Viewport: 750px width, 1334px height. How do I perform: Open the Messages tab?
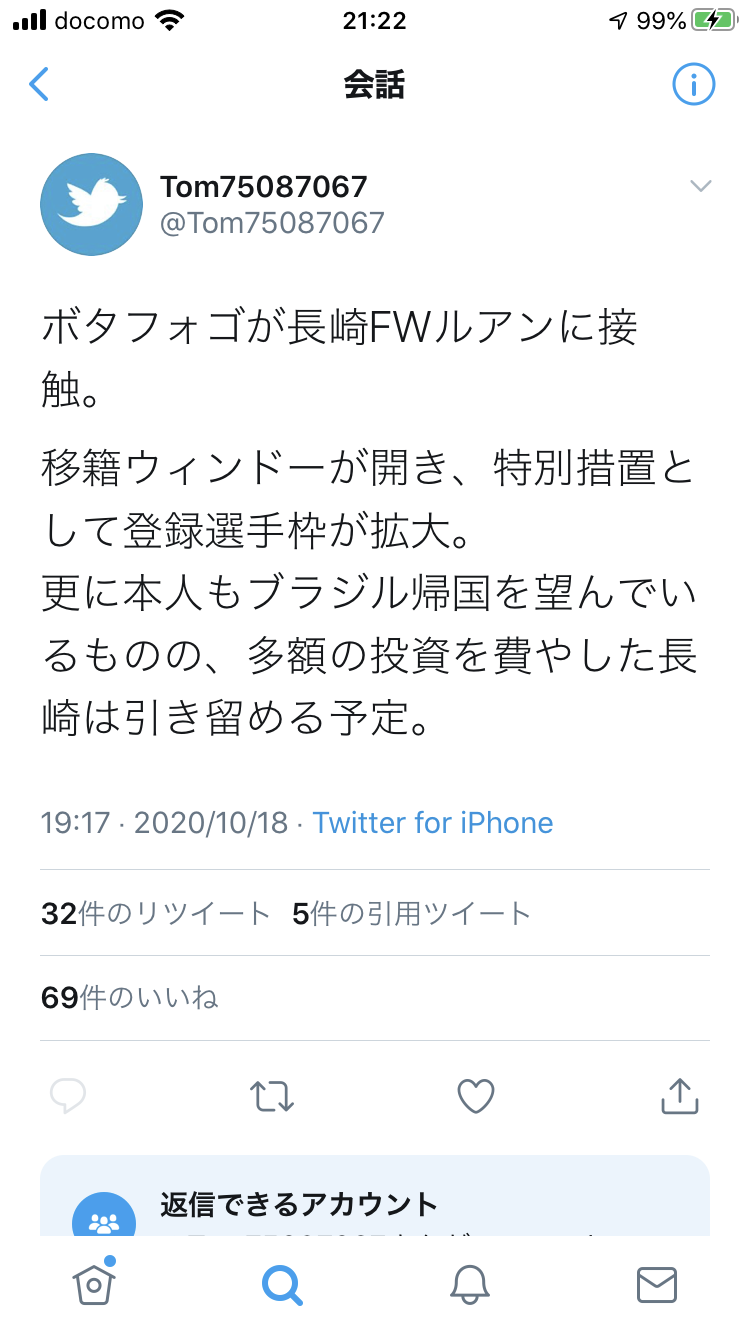click(x=657, y=1284)
